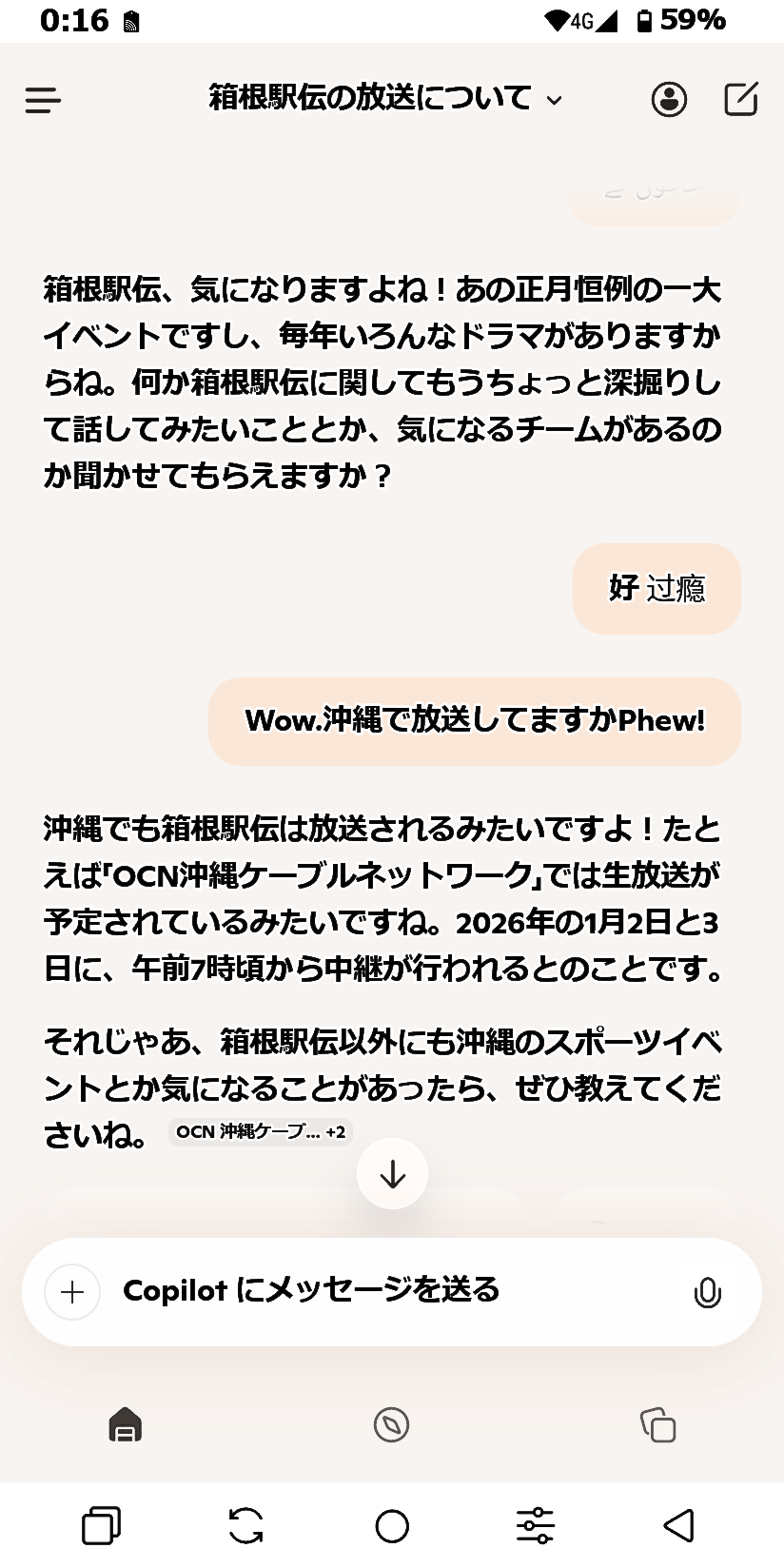Open the sidebar menu
The image size is (784, 1568).
43,99
